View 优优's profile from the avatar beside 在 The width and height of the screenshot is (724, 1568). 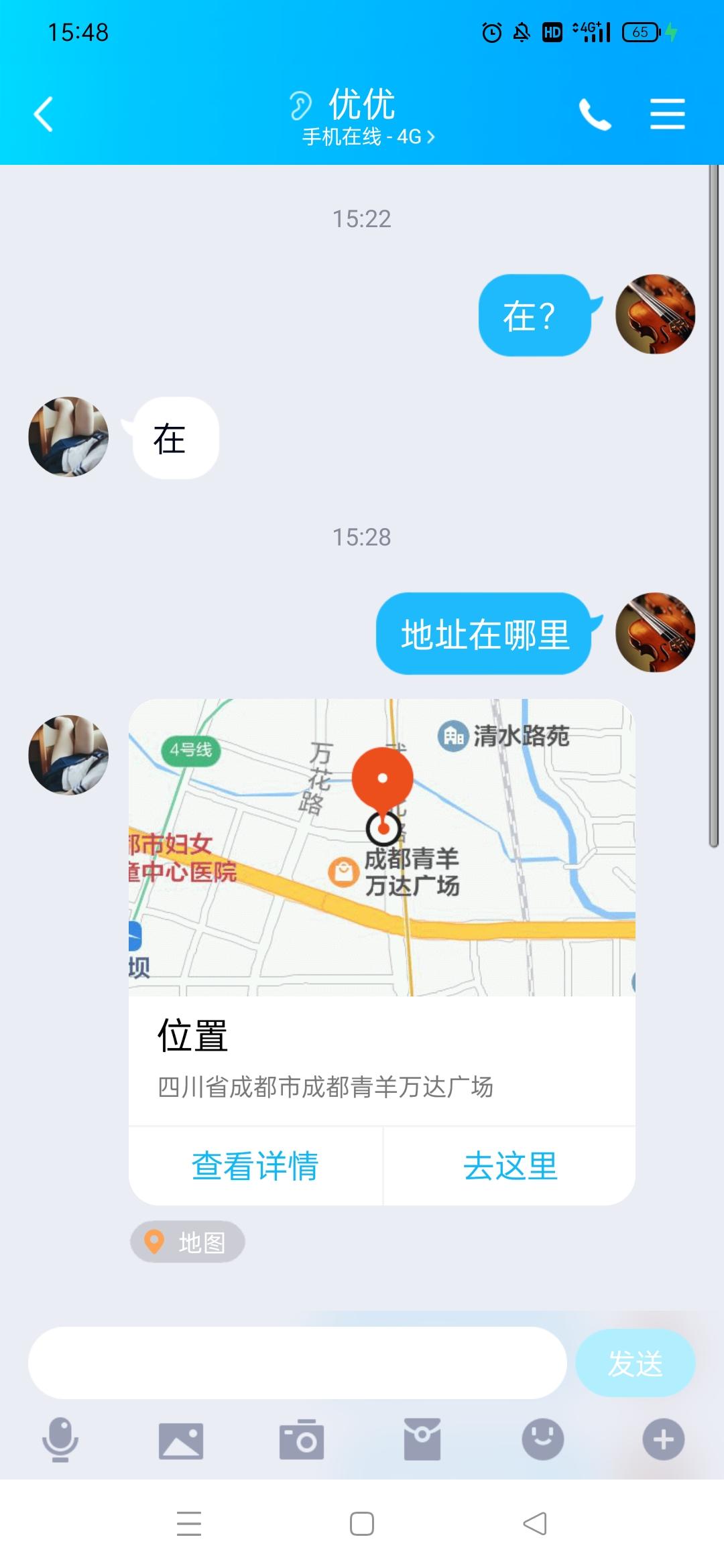68,437
